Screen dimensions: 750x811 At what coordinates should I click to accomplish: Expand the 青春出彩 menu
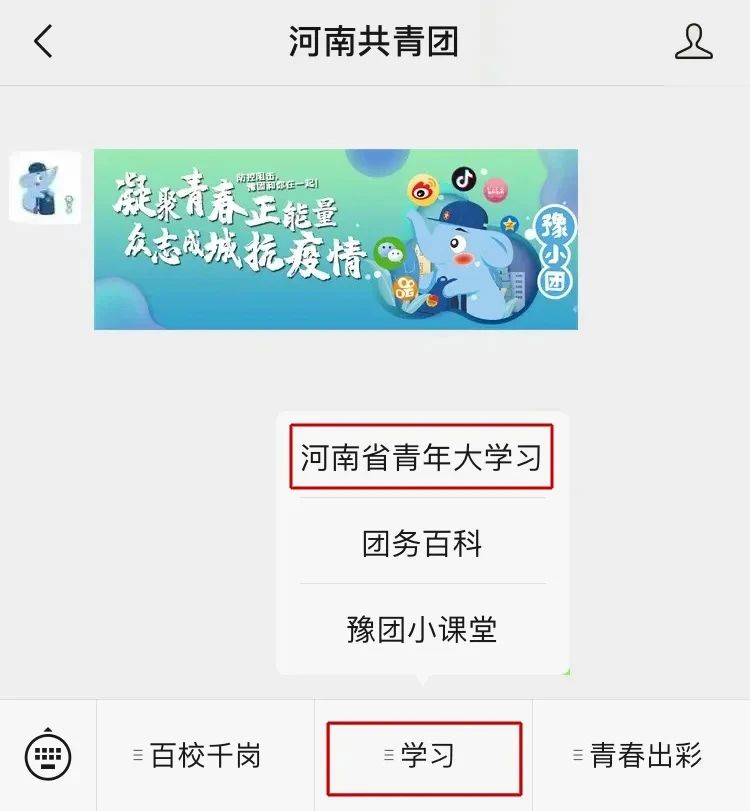641,755
